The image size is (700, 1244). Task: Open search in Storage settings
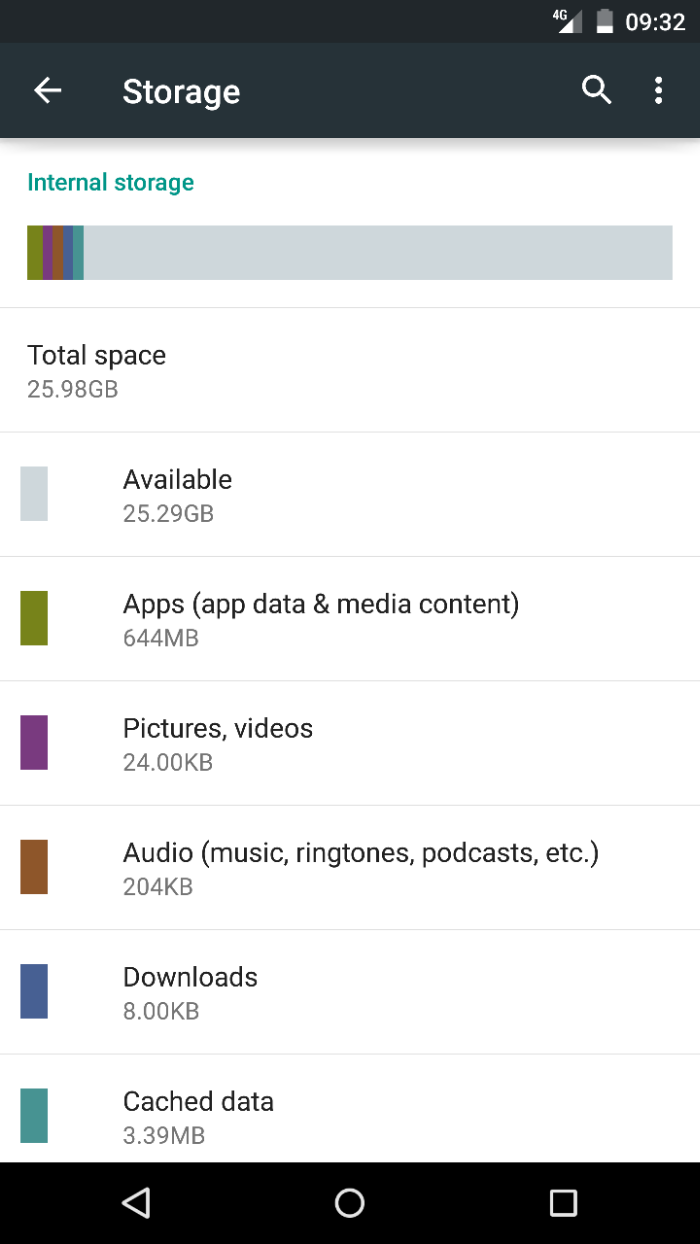coord(597,90)
